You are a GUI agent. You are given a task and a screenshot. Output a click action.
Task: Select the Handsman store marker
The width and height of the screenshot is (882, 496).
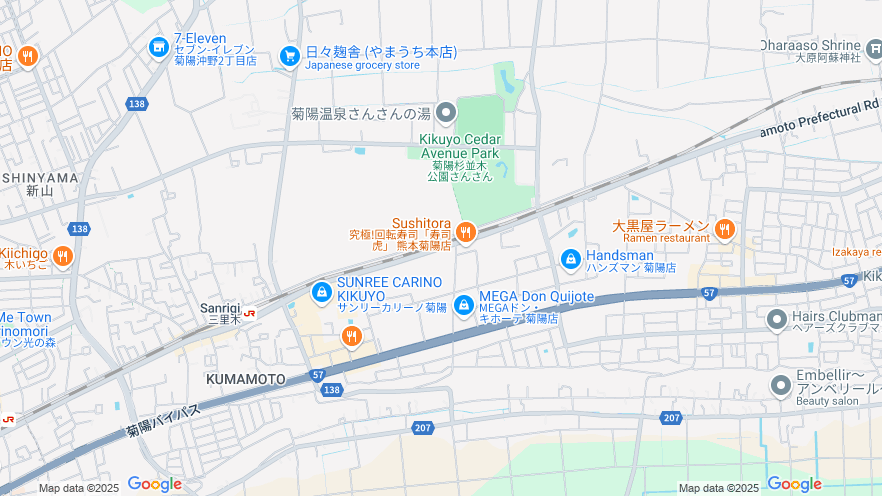click(x=571, y=260)
